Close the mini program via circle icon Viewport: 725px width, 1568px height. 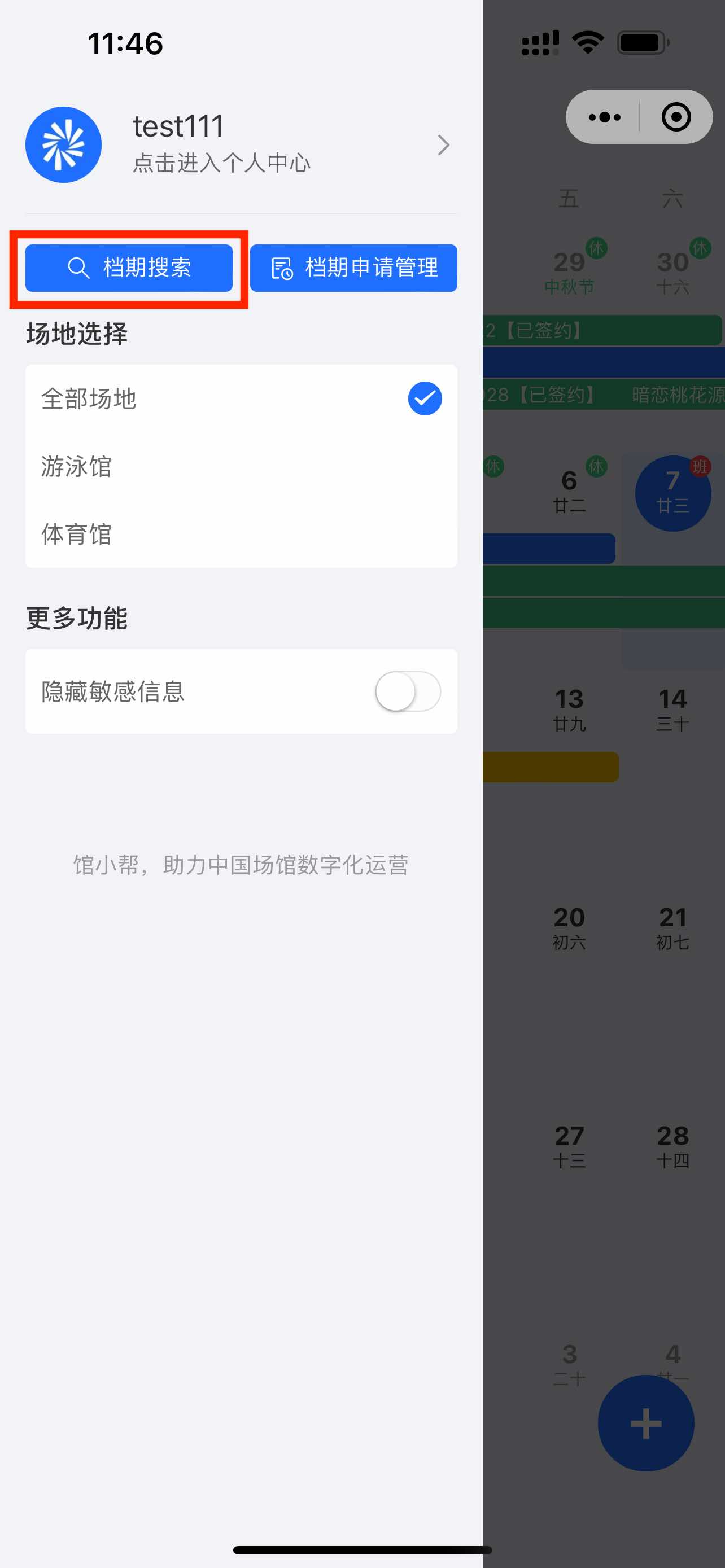tap(676, 117)
